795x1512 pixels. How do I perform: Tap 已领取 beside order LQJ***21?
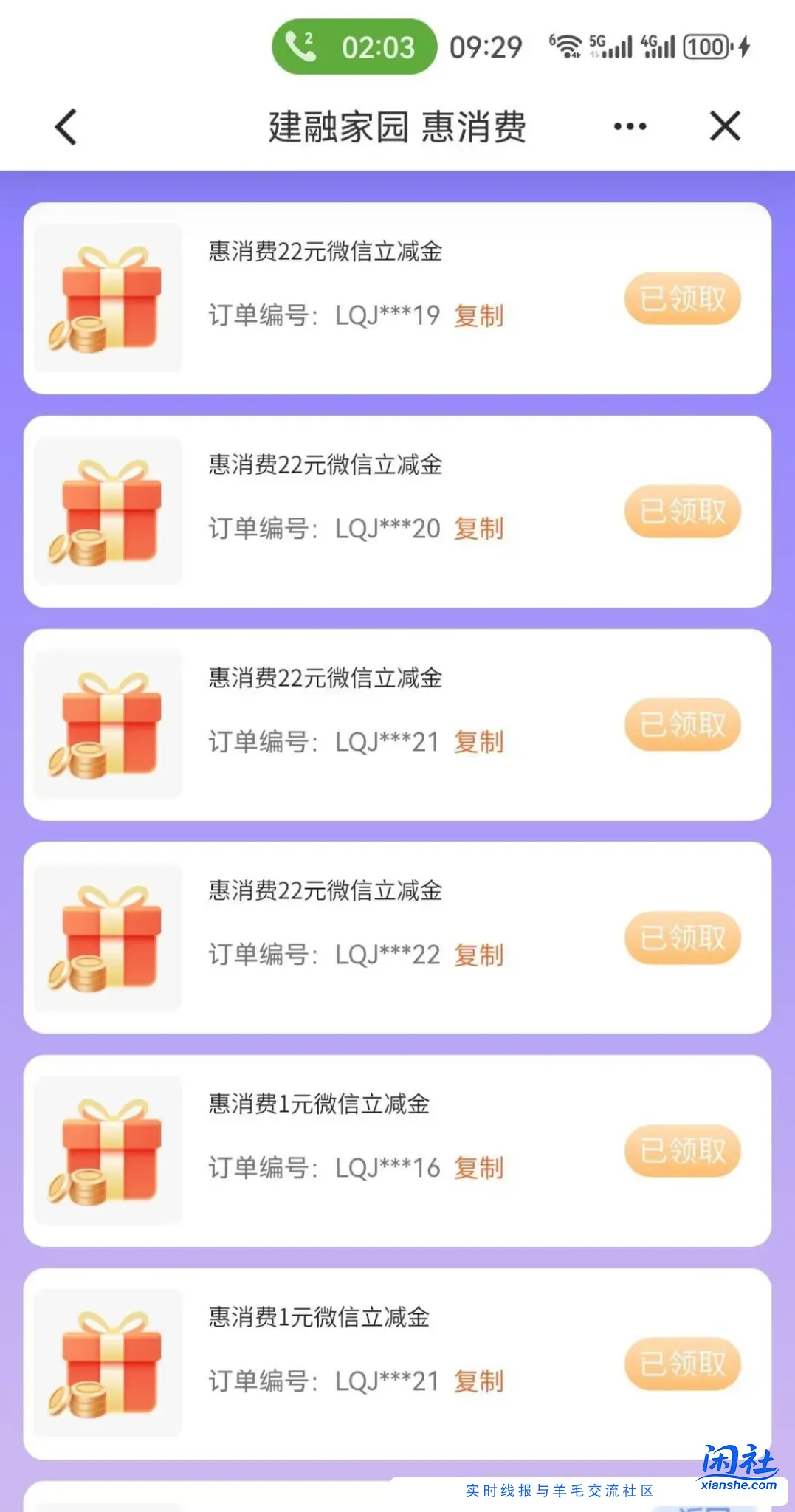(x=681, y=725)
